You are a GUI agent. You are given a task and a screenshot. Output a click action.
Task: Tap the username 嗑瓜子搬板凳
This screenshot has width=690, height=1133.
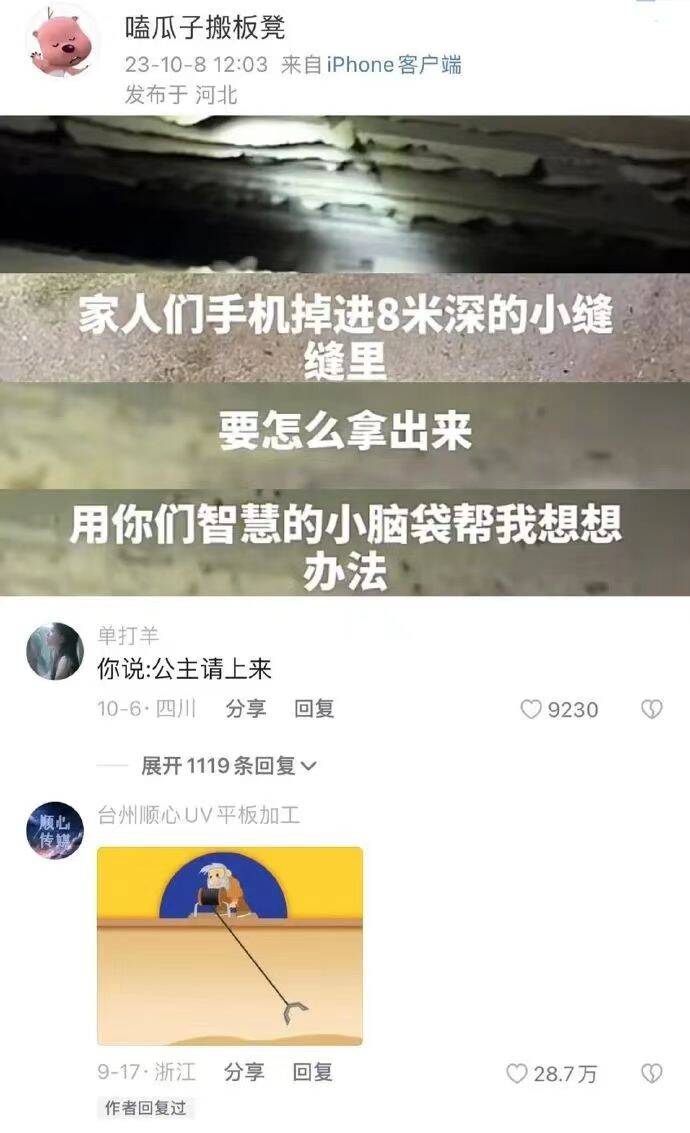click(x=205, y=27)
